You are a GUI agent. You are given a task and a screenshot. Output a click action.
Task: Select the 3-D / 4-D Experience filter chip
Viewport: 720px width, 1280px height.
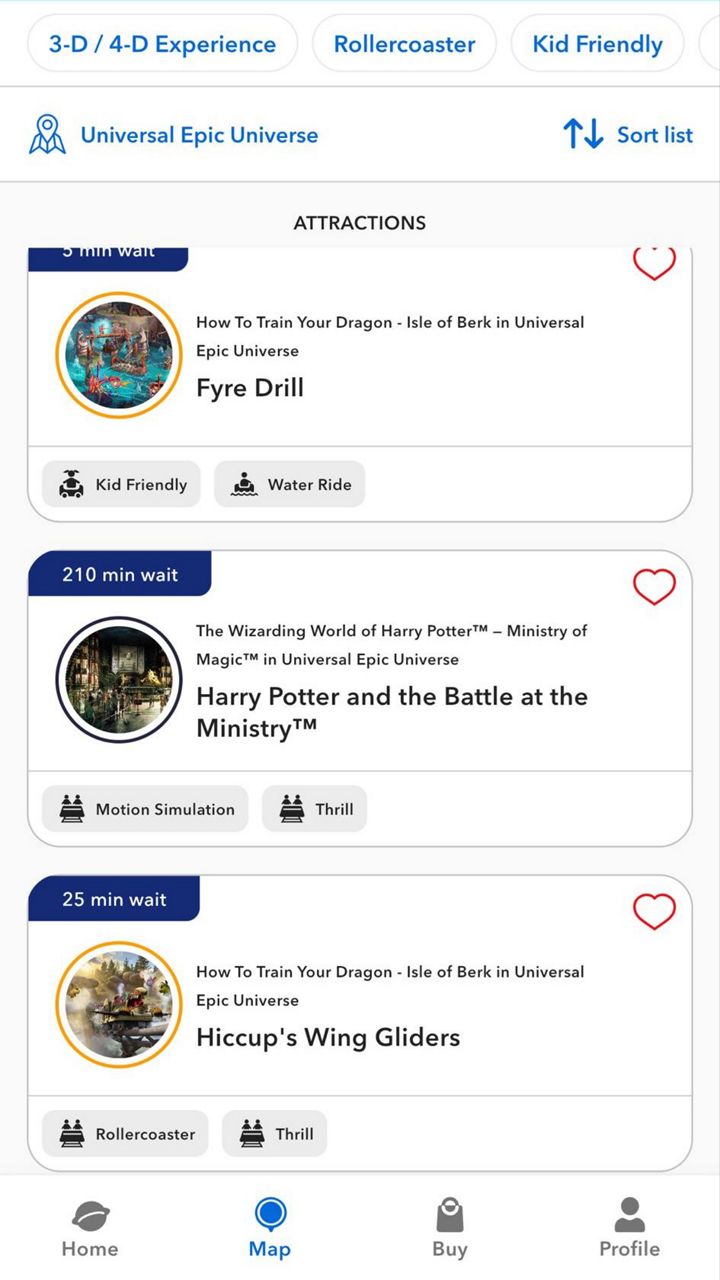tap(163, 44)
